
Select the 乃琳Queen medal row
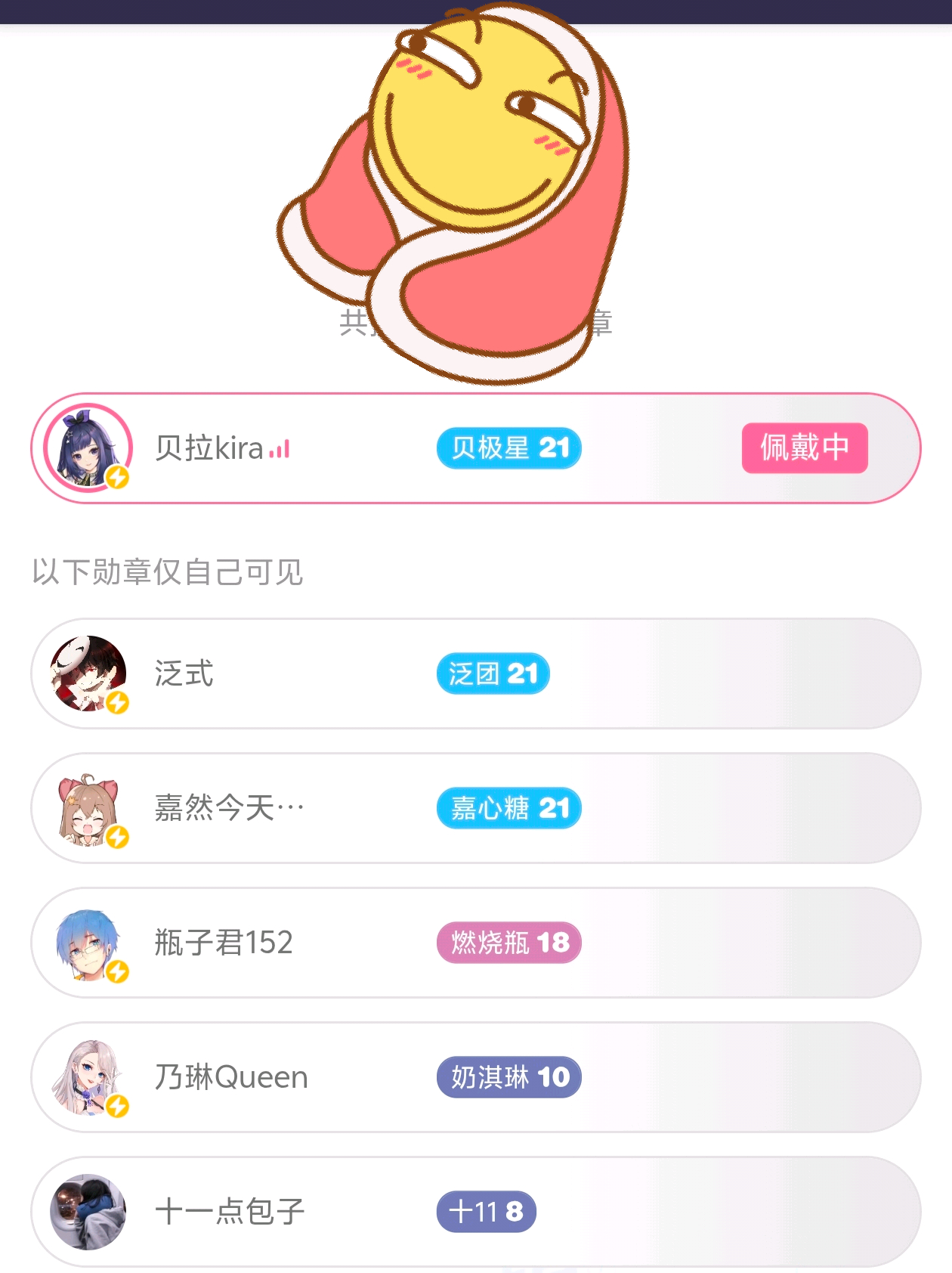476,1077
